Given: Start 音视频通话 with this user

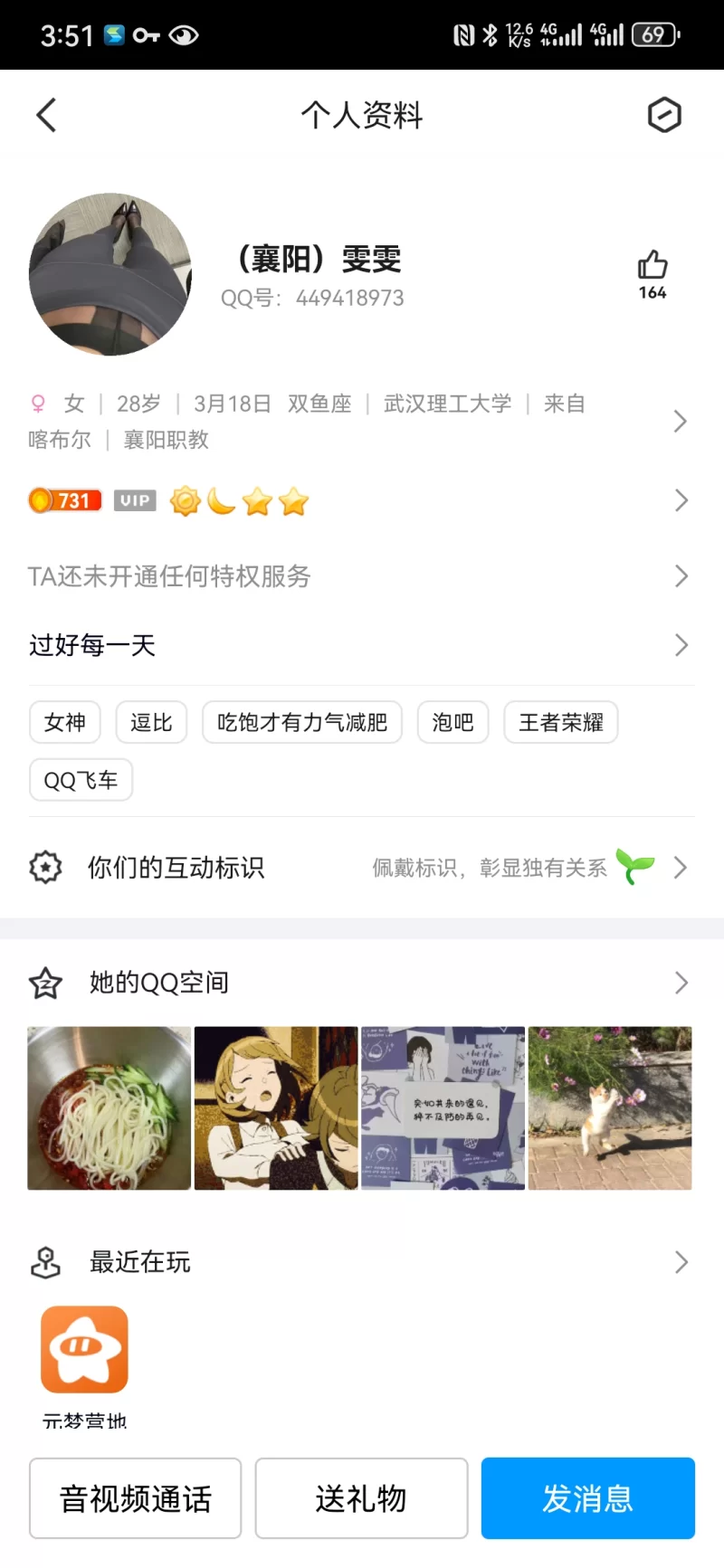Looking at the screenshot, I should click(x=136, y=1498).
